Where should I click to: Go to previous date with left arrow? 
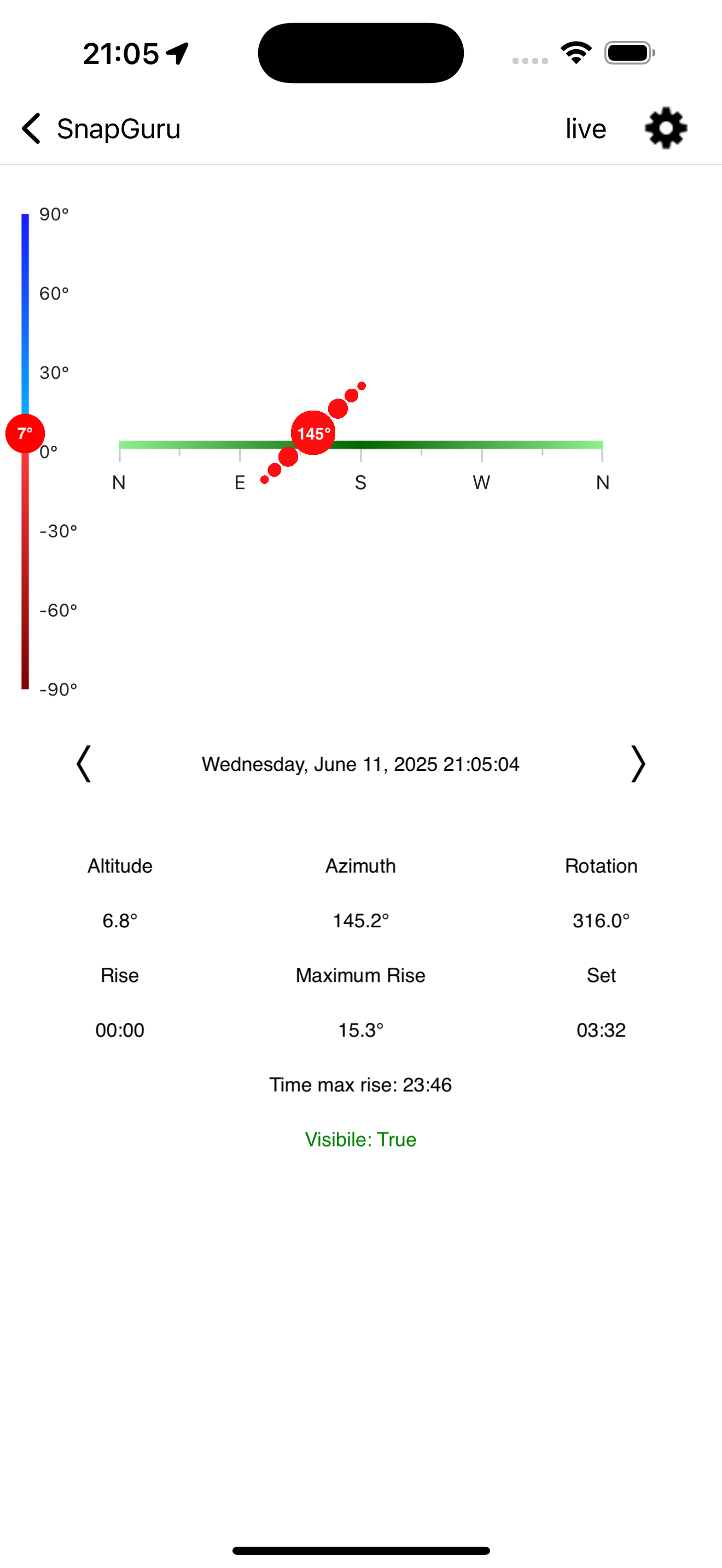pyautogui.click(x=84, y=763)
